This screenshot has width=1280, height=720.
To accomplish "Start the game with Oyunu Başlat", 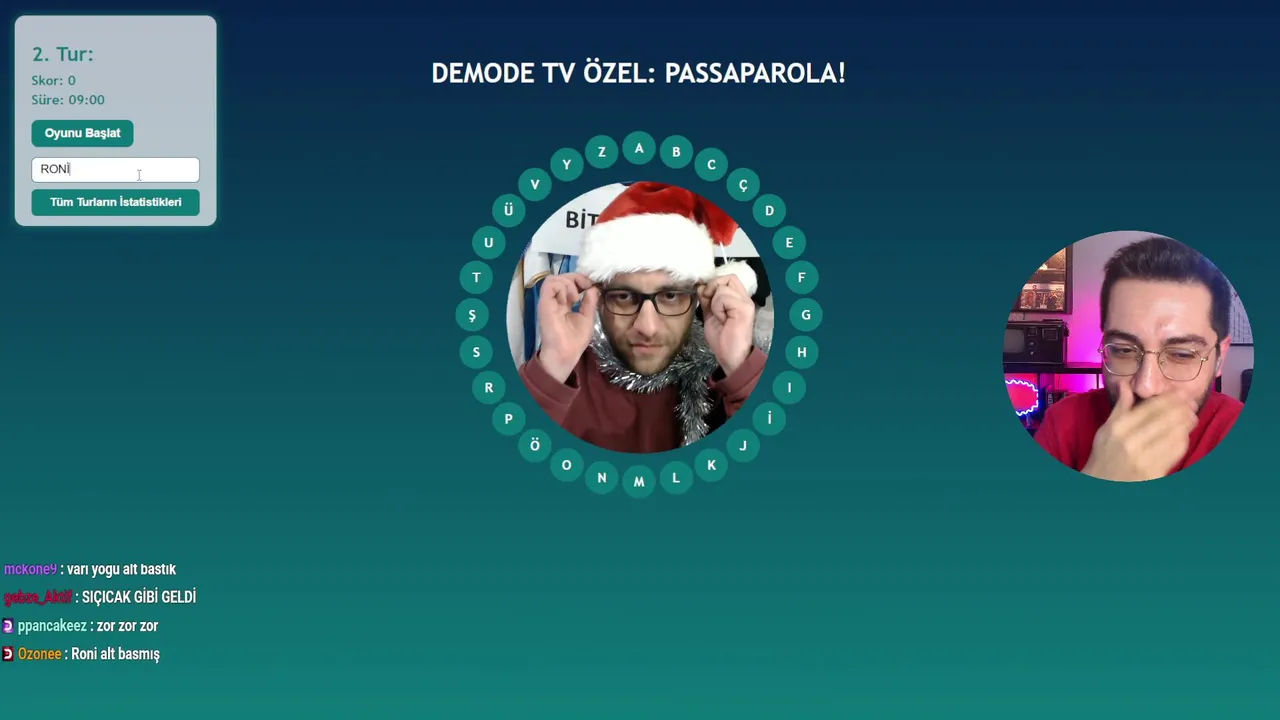I will (x=82, y=133).
